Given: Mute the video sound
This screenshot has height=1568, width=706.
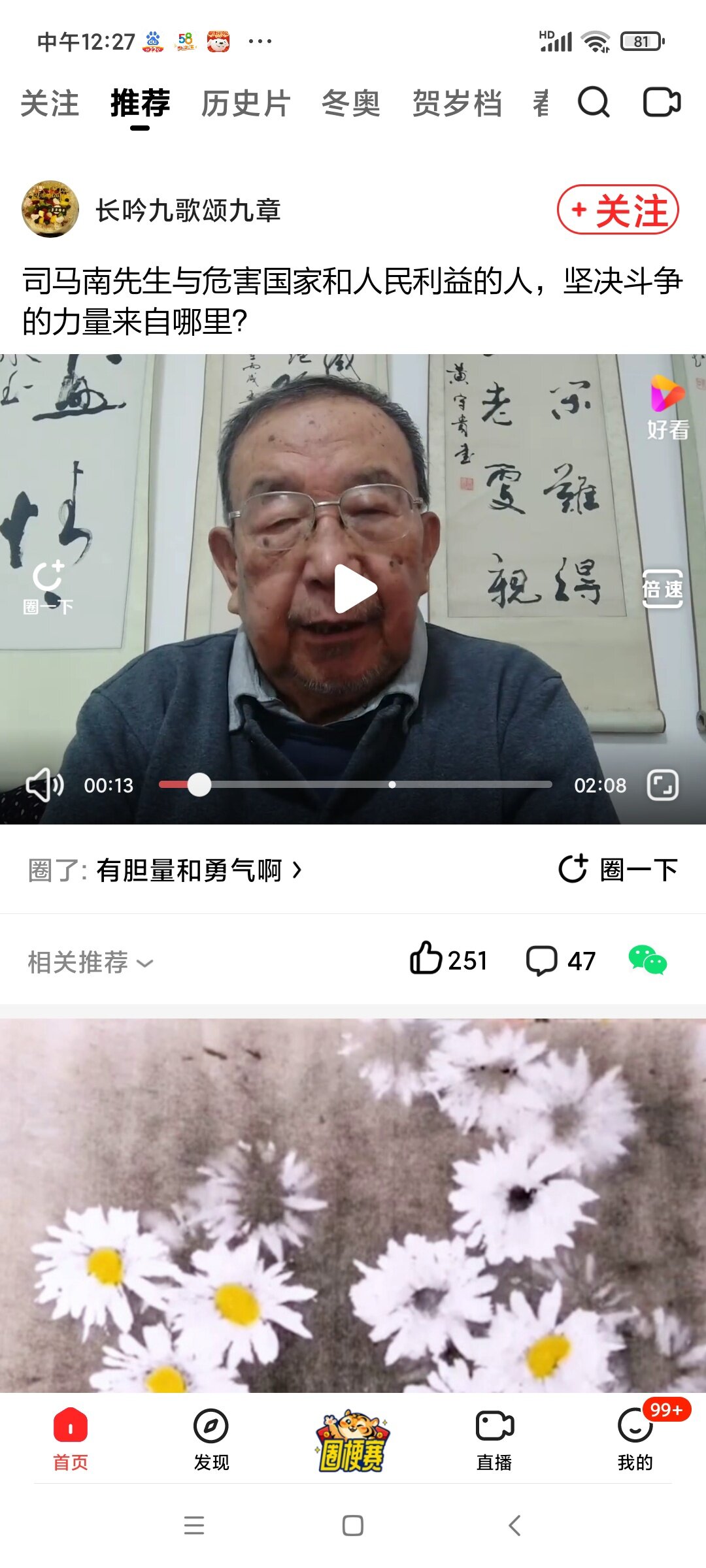Looking at the screenshot, I should click(x=44, y=785).
